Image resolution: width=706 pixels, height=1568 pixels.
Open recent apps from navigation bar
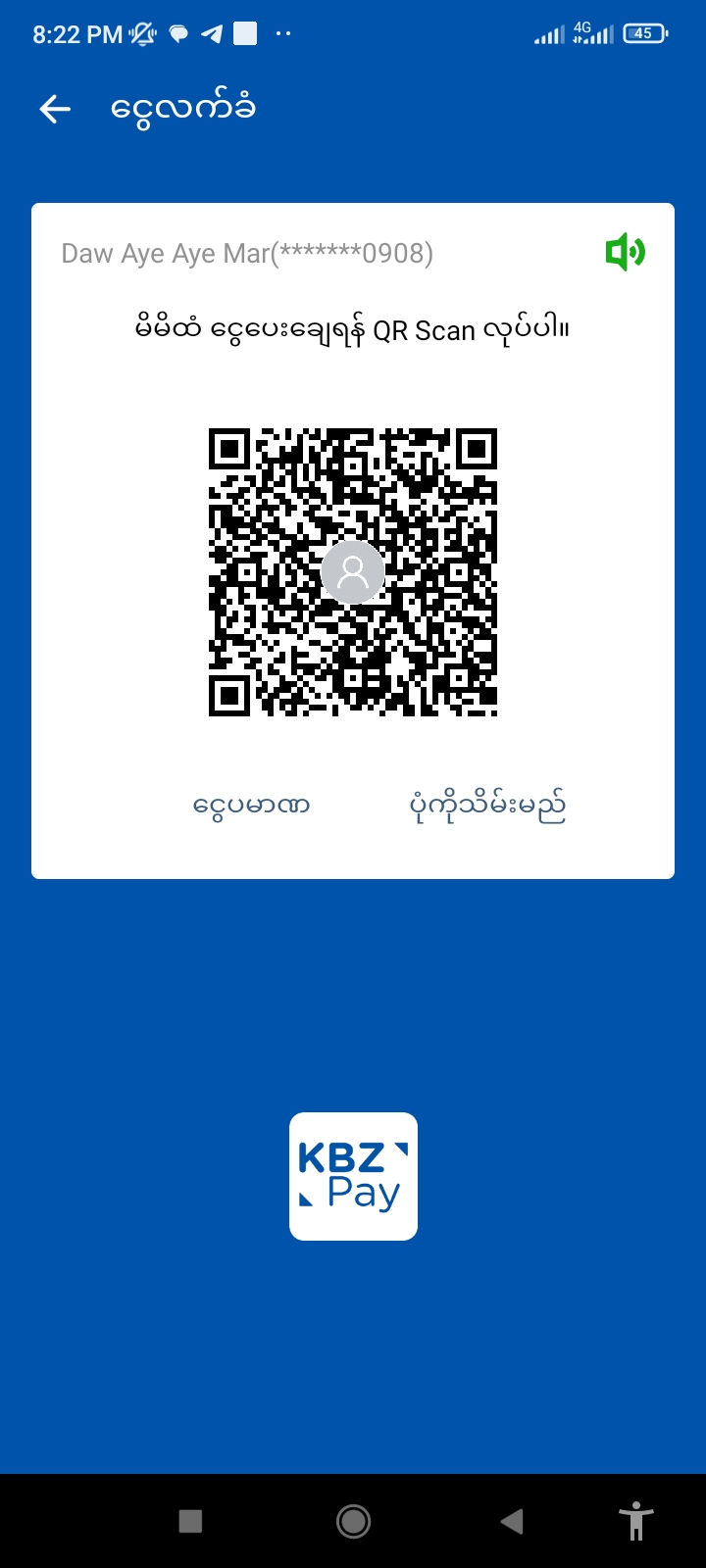pyautogui.click(x=190, y=1521)
